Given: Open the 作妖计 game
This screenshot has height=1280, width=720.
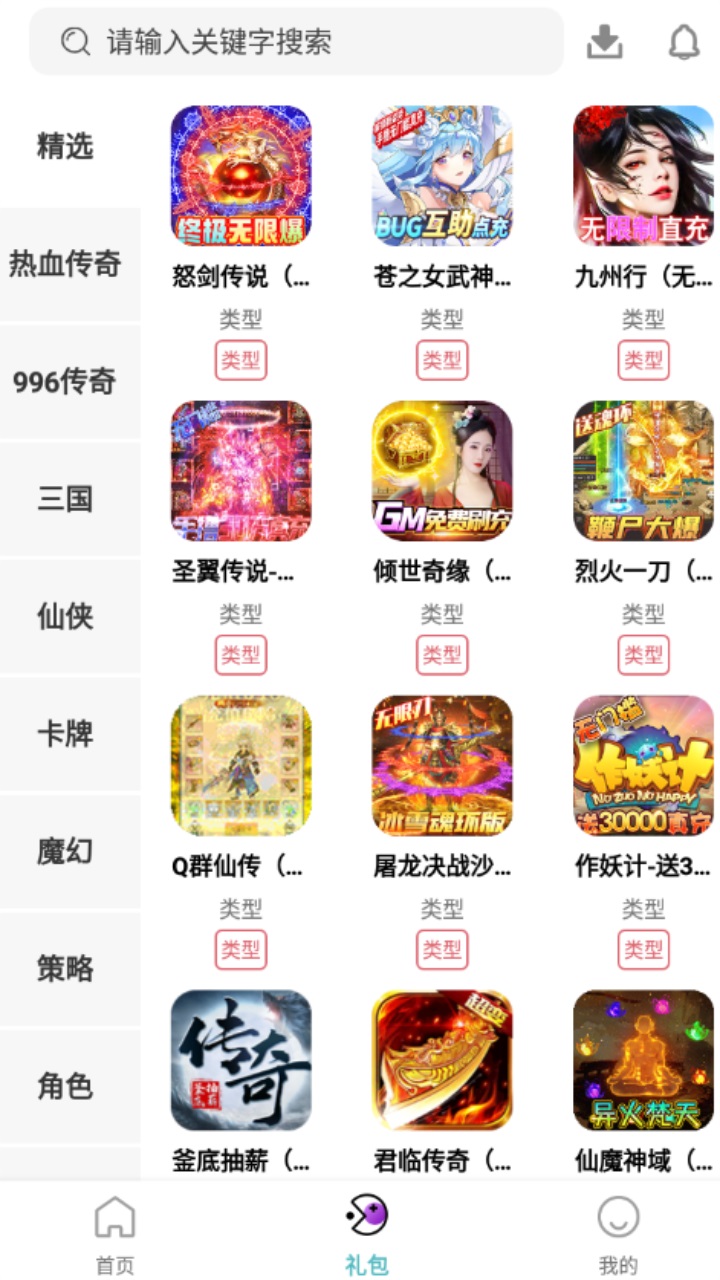Looking at the screenshot, I should [x=643, y=765].
